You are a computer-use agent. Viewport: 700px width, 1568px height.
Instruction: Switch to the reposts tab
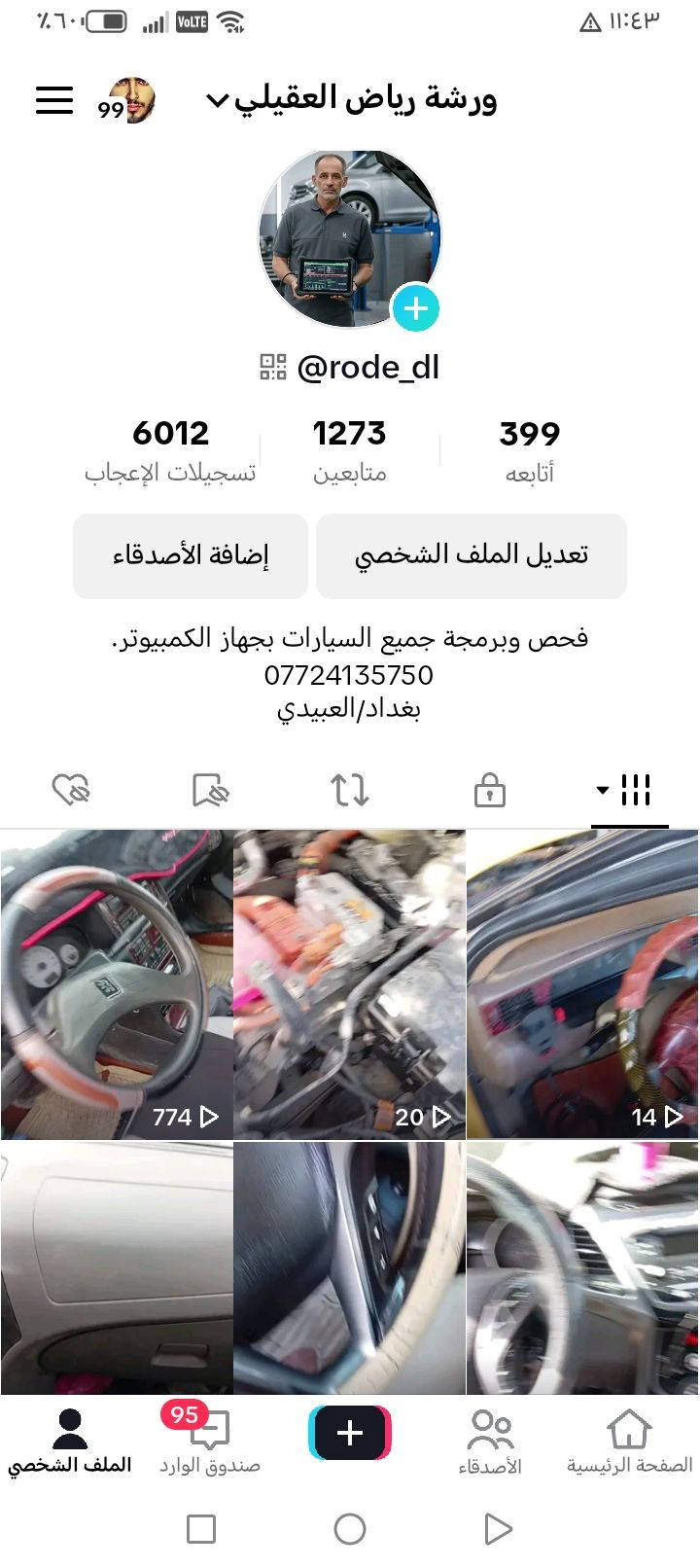coord(350,790)
